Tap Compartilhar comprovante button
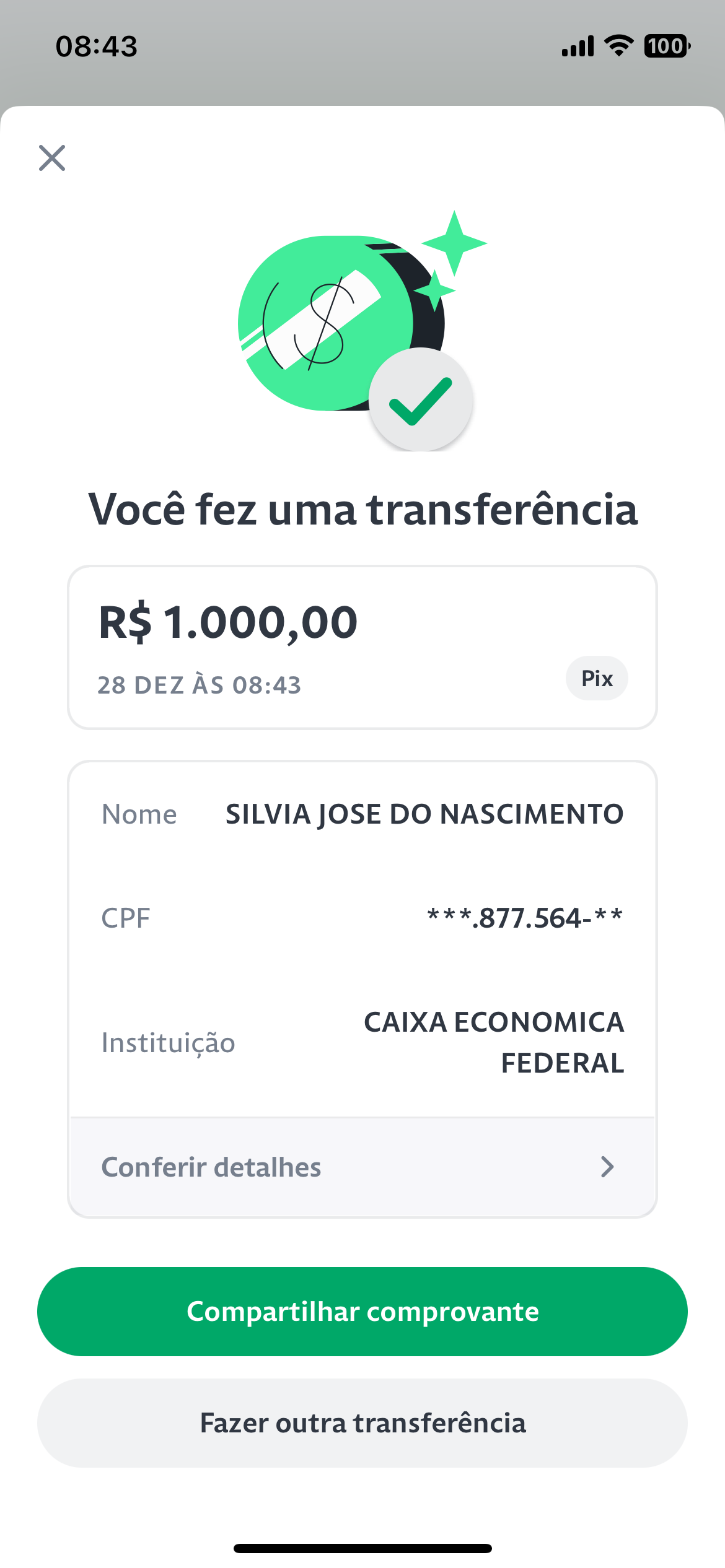 362,1312
